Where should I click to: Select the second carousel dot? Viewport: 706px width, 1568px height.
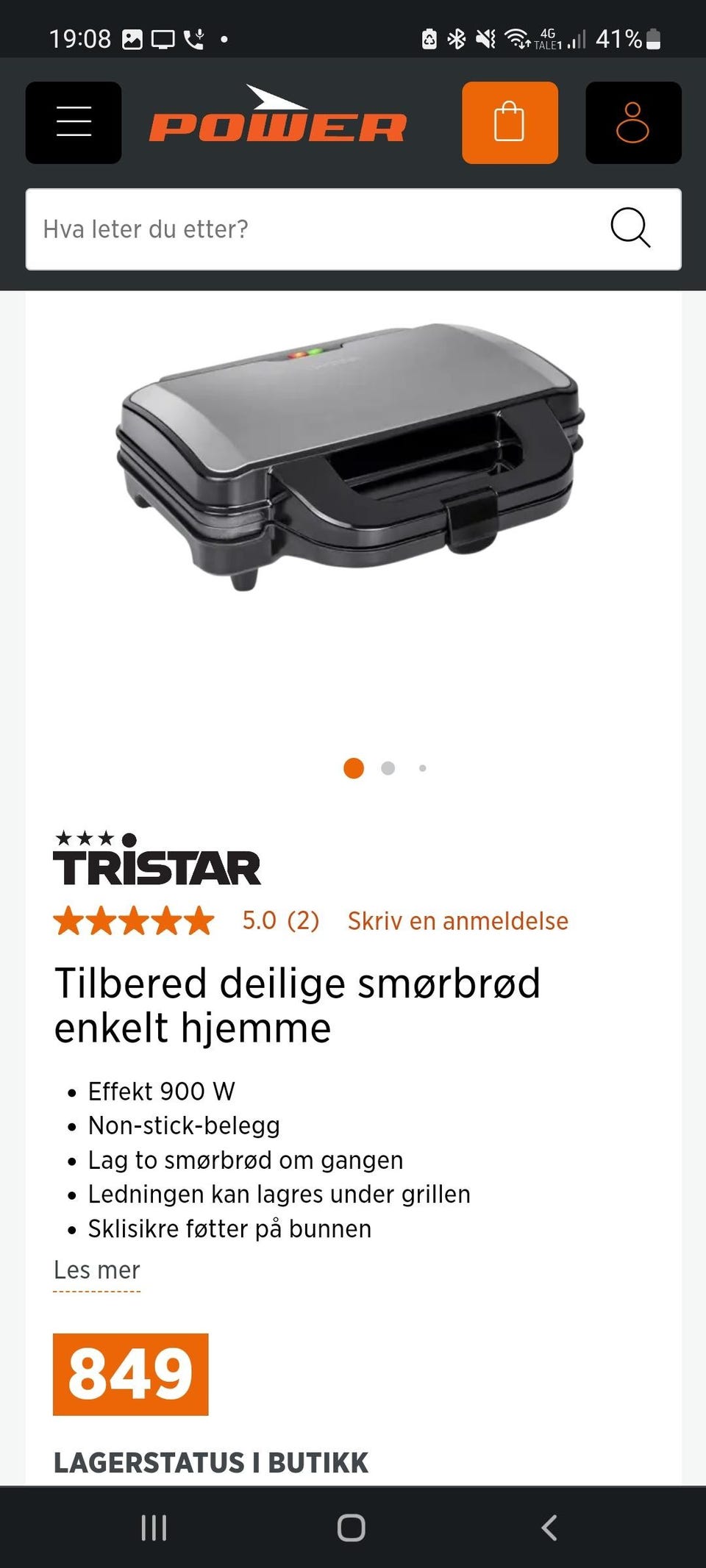[x=386, y=767]
